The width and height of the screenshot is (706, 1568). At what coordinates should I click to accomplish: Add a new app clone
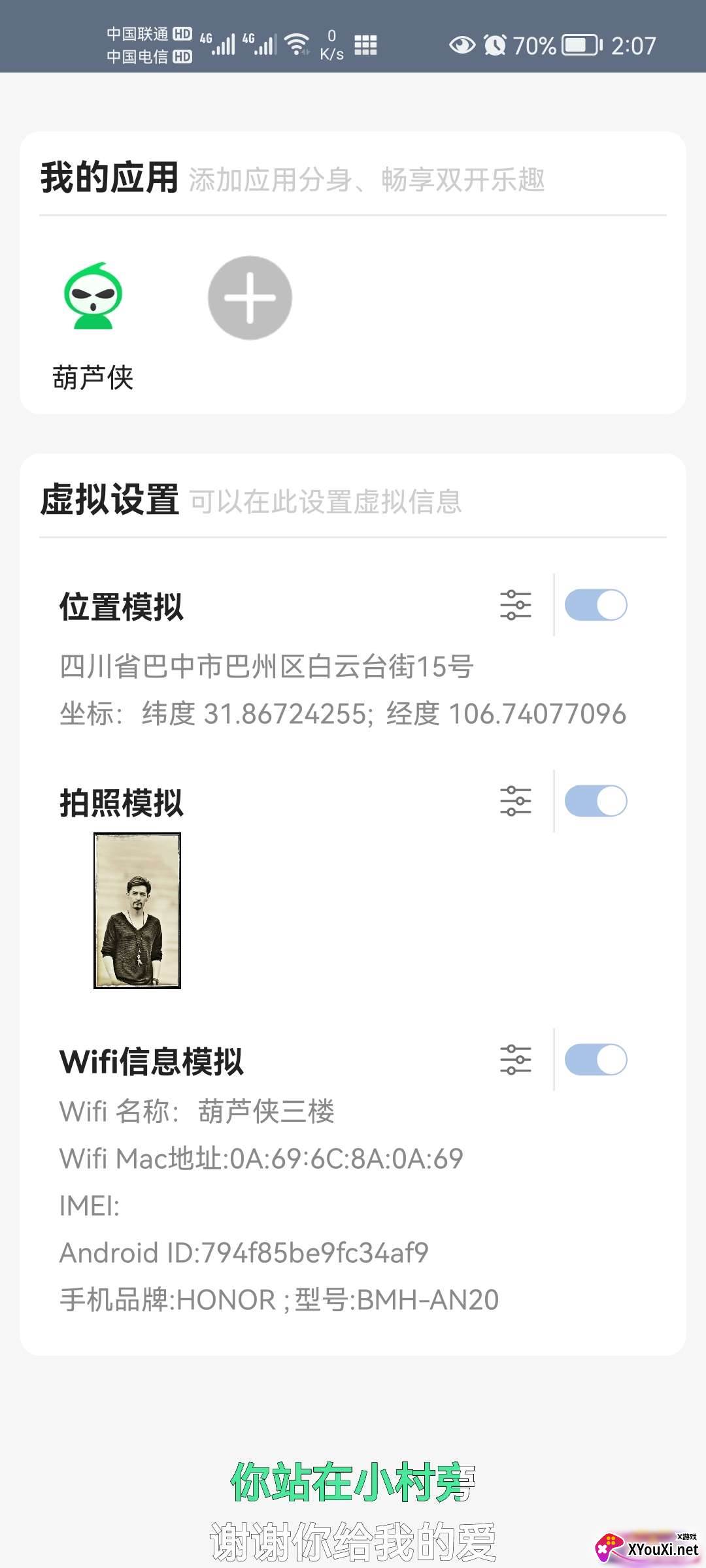tap(250, 298)
